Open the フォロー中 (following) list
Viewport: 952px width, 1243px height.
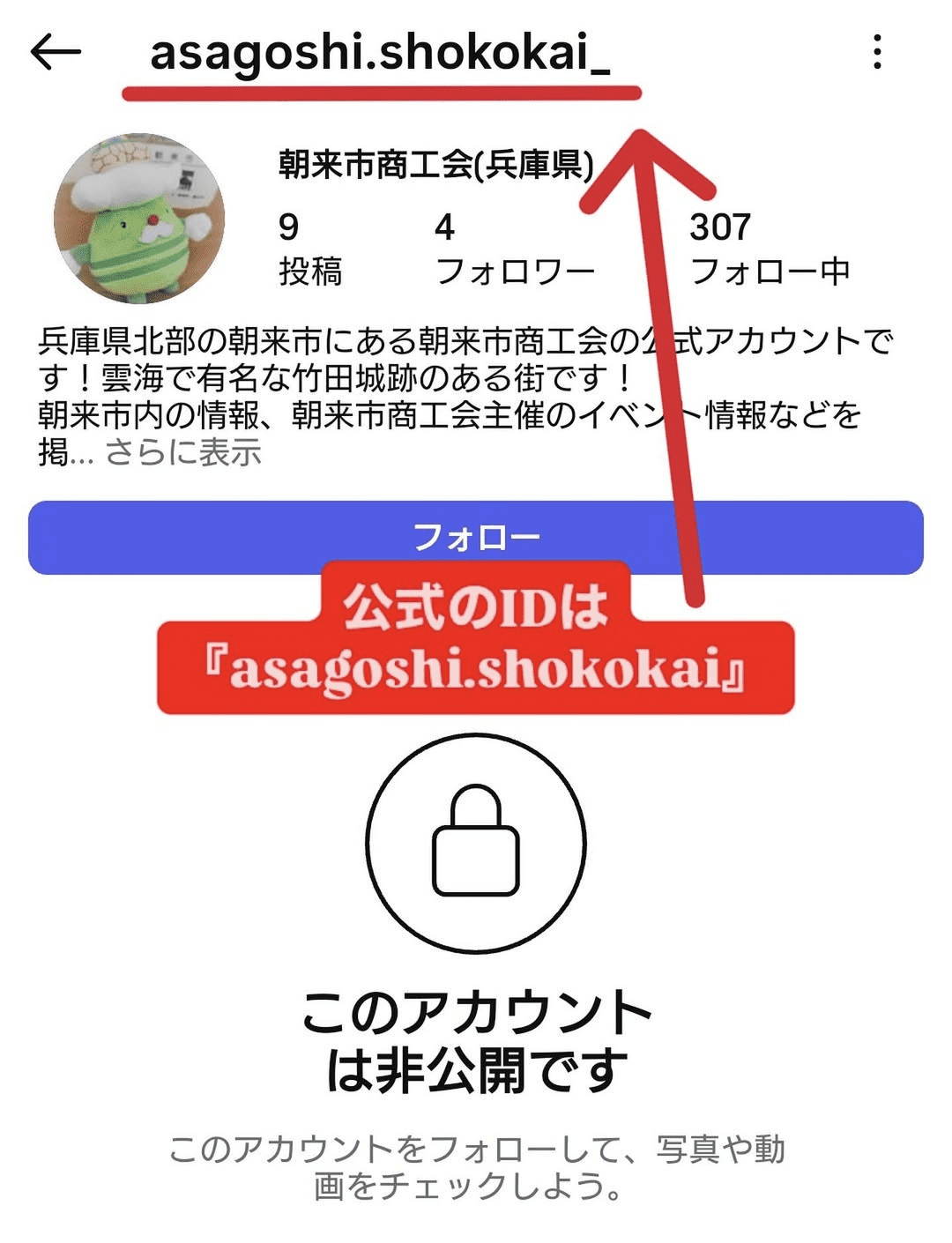pos(770,249)
